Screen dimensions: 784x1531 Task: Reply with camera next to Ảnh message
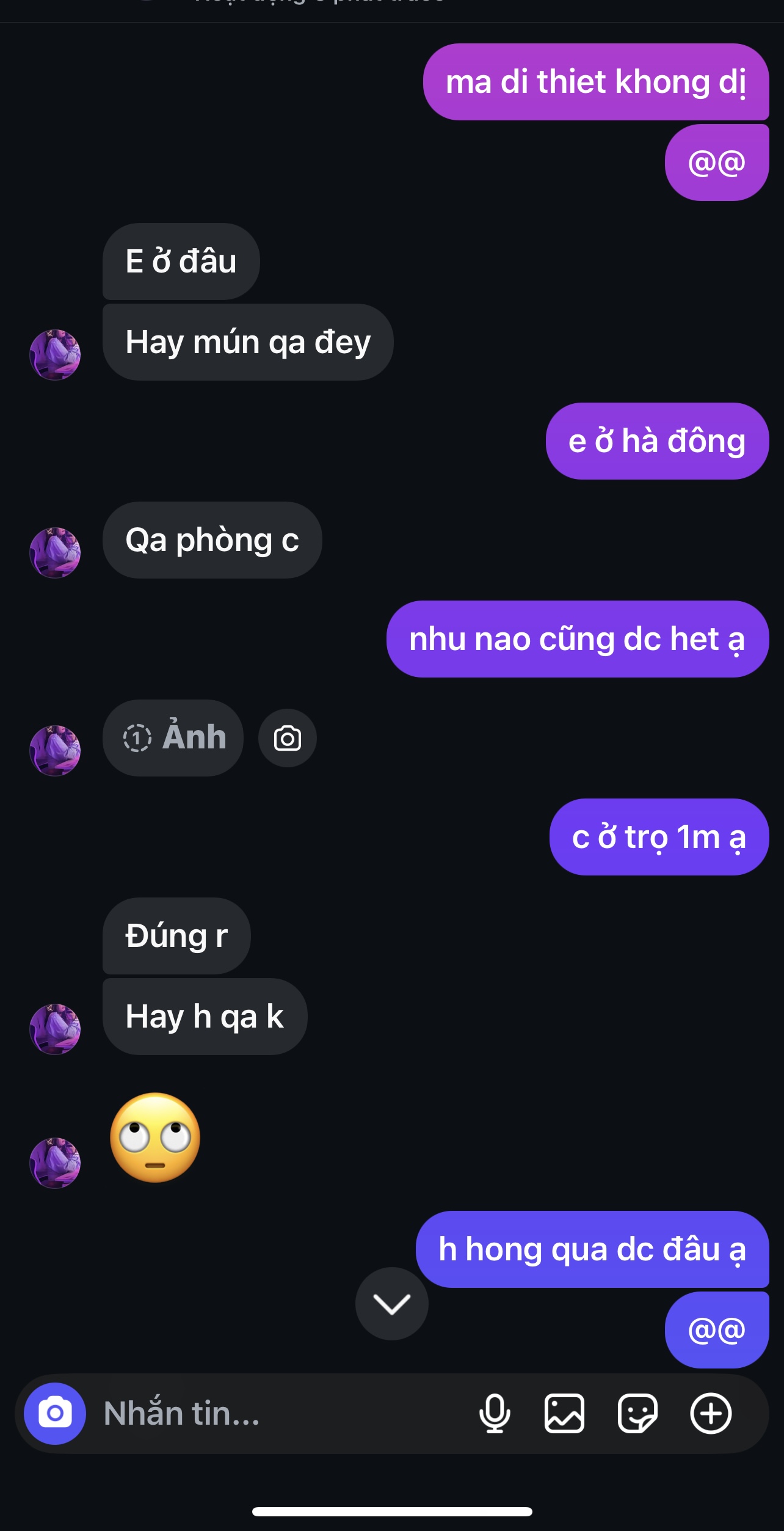point(288,738)
